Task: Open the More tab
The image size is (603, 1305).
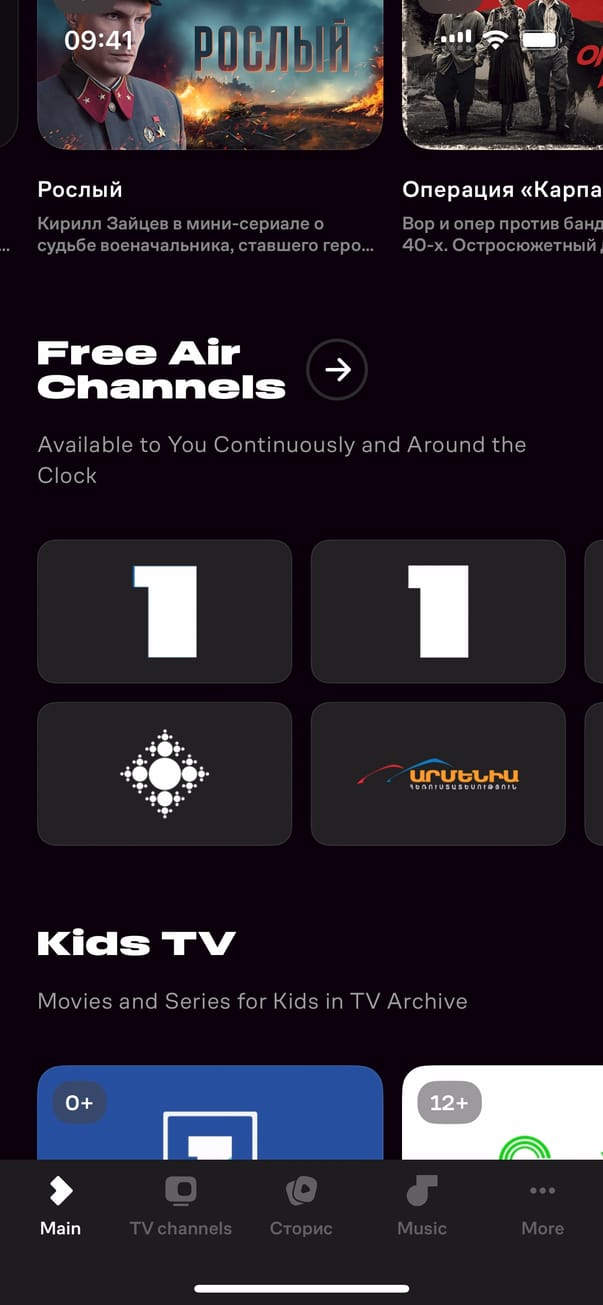Action: click(x=542, y=1206)
